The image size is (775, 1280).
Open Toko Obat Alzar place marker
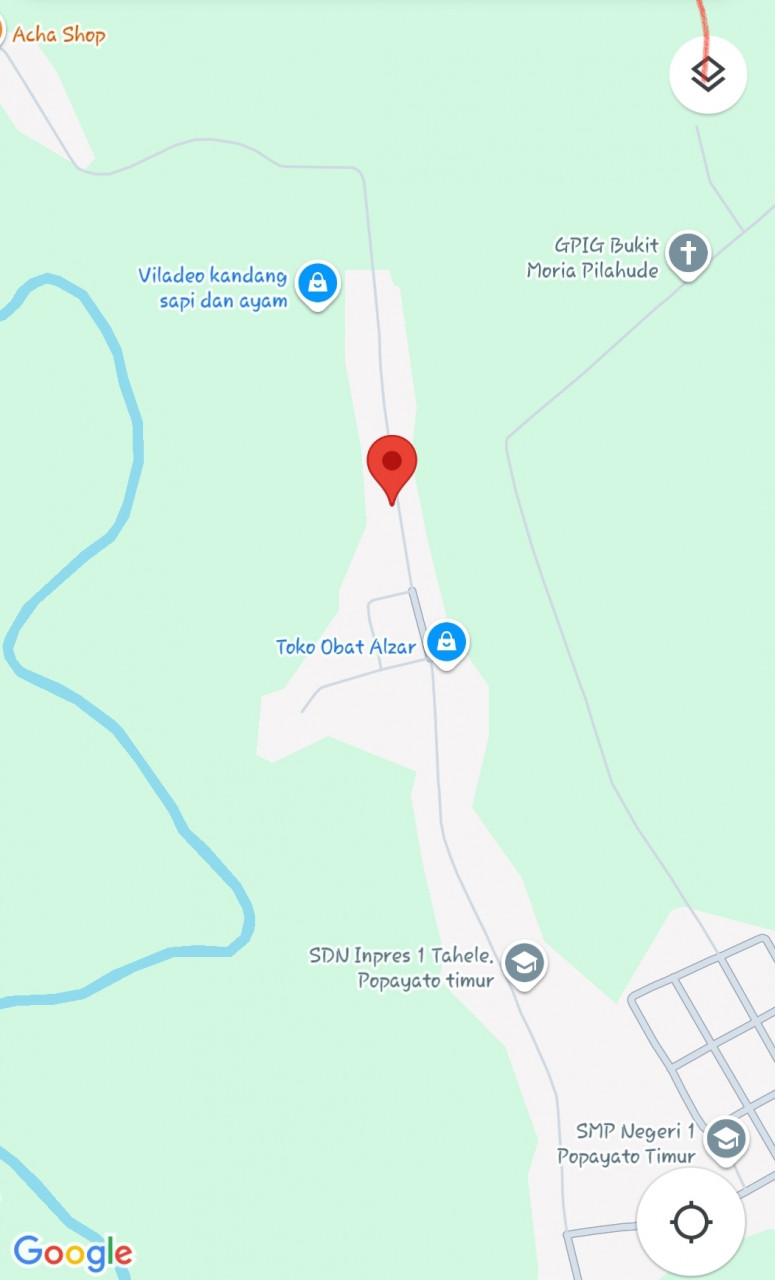pos(446,642)
